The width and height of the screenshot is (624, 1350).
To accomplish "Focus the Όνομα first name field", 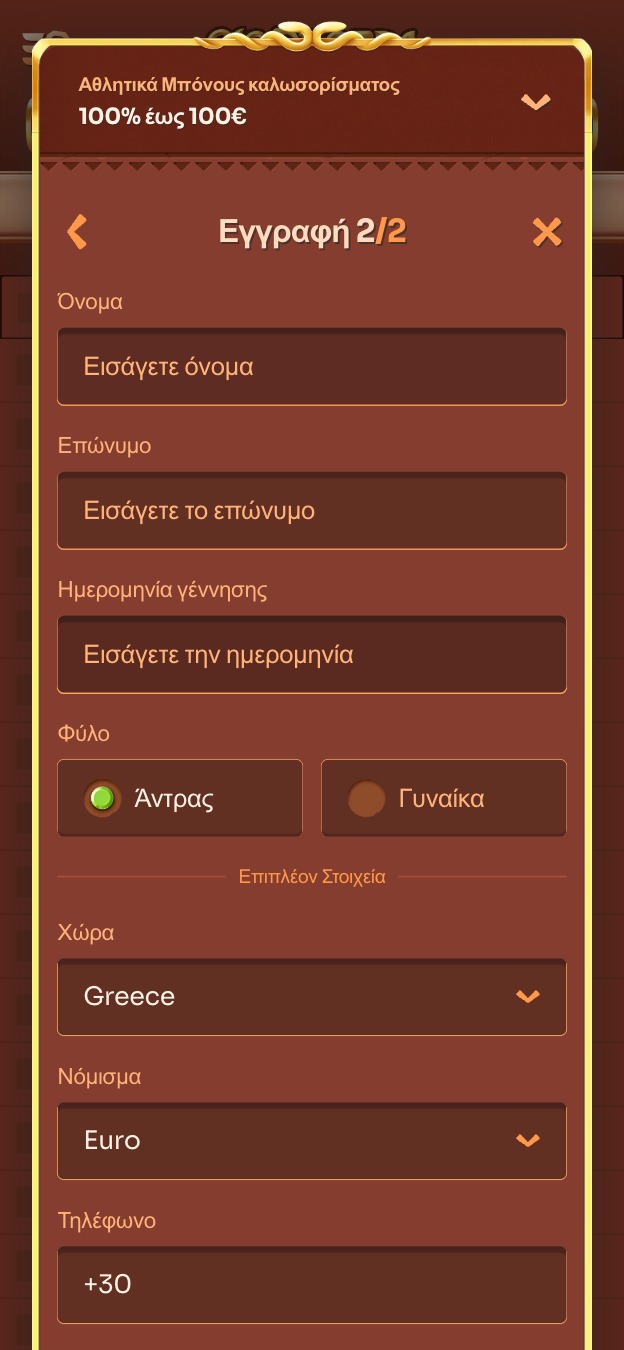I will pos(311,367).
